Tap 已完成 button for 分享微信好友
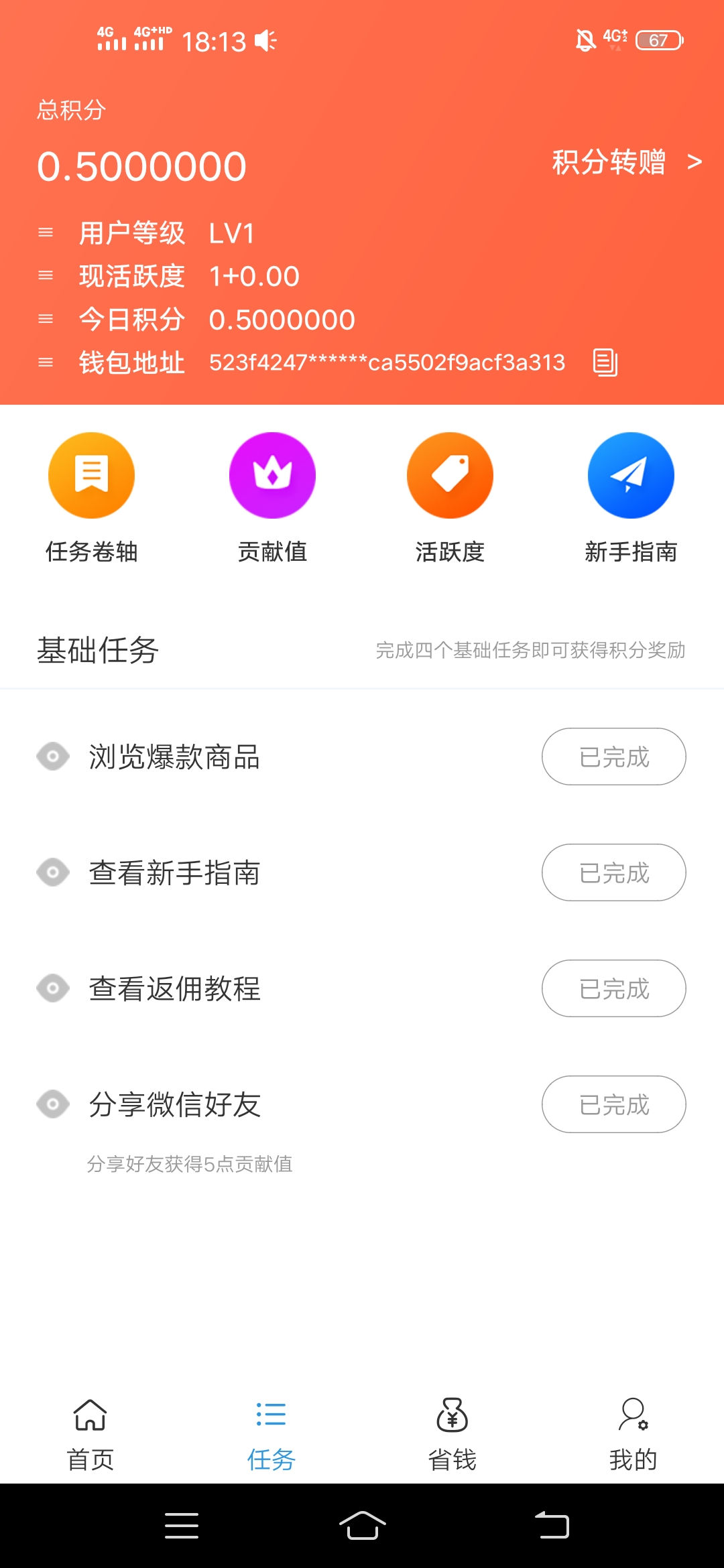Screen dimensions: 724x1568 [x=613, y=1104]
